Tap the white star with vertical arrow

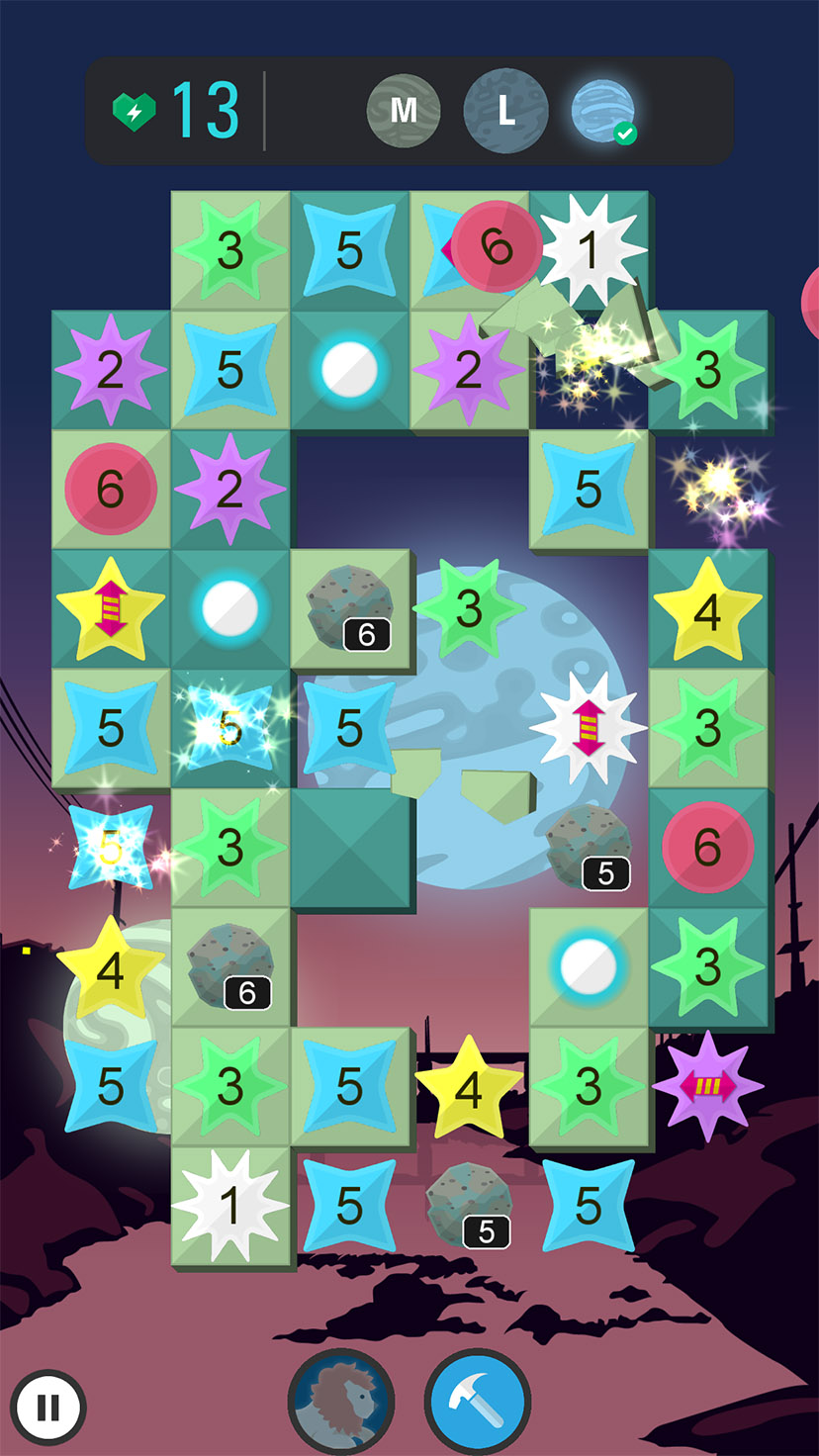588,728
